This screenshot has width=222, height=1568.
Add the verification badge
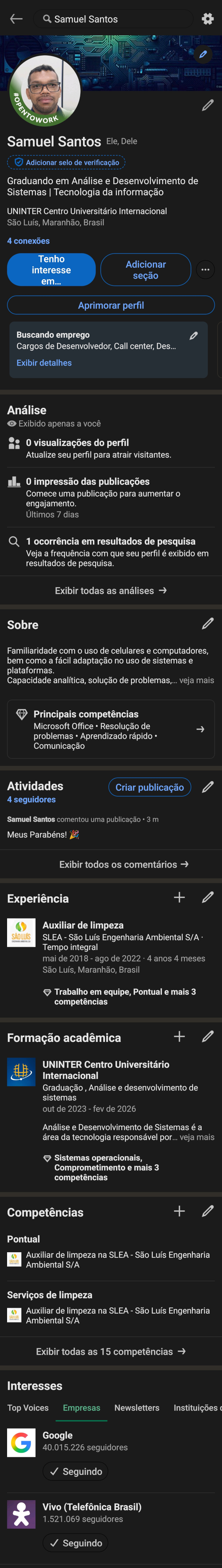(x=66, y=162)
